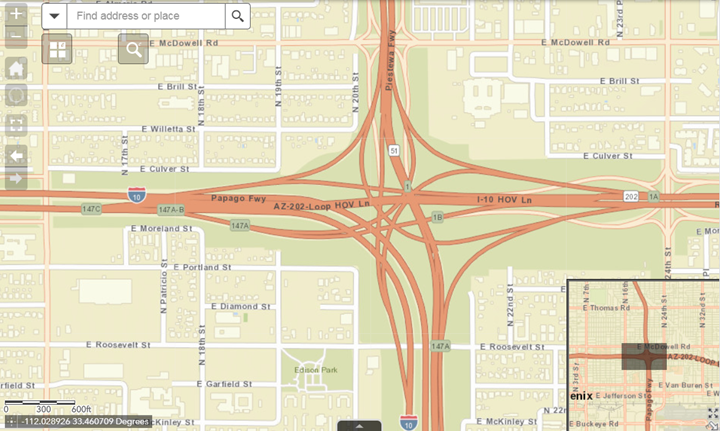Submit the address search
720x431 pixels.
[x=237, y=16]
